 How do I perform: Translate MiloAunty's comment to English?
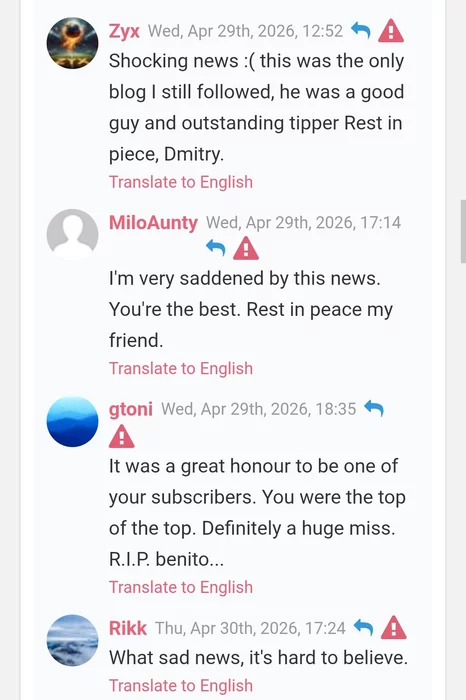[181, 369]
